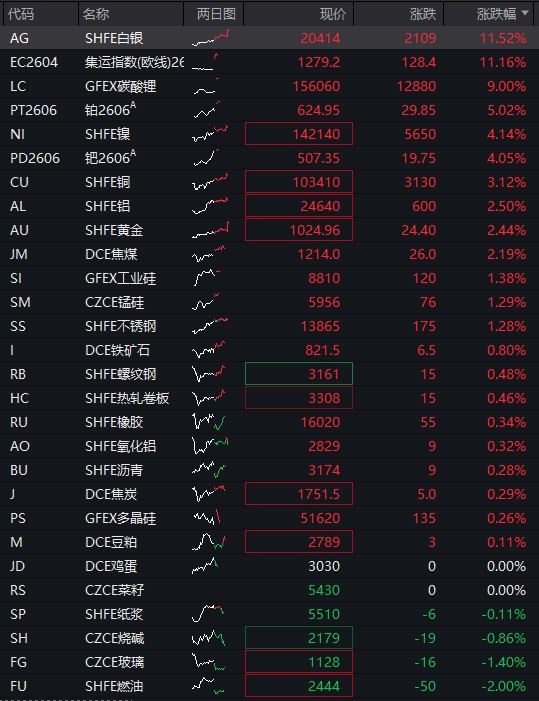Open the NI SHFE镍 row

click(270, 134)
